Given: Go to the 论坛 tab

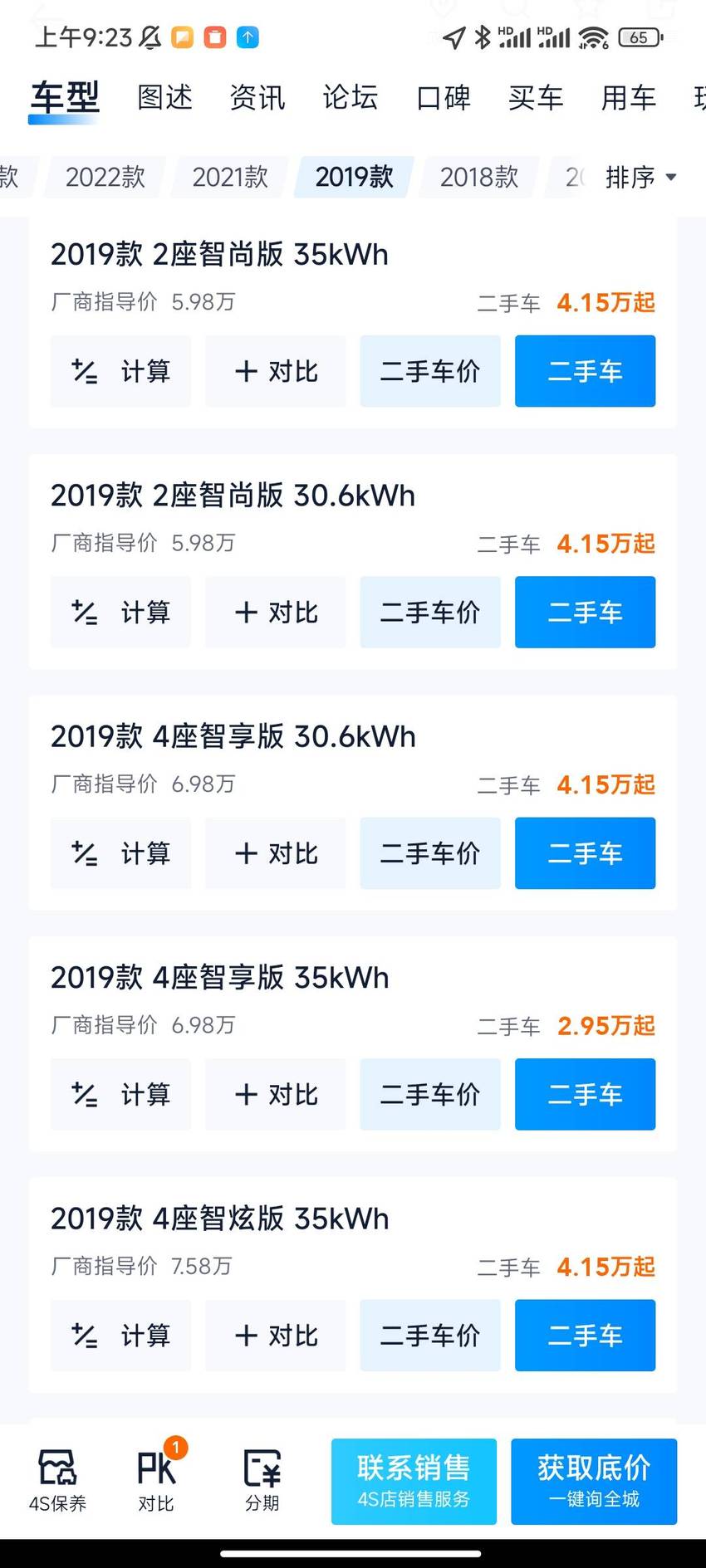Looking at the screenshot, I should pos(351,98).
